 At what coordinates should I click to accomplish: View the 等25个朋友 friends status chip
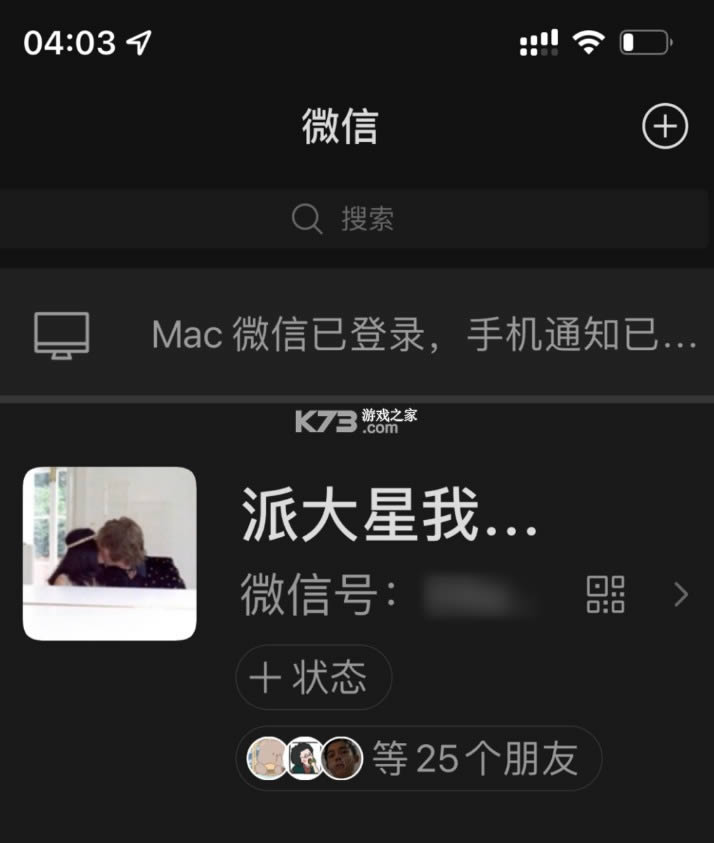[418, 759]
